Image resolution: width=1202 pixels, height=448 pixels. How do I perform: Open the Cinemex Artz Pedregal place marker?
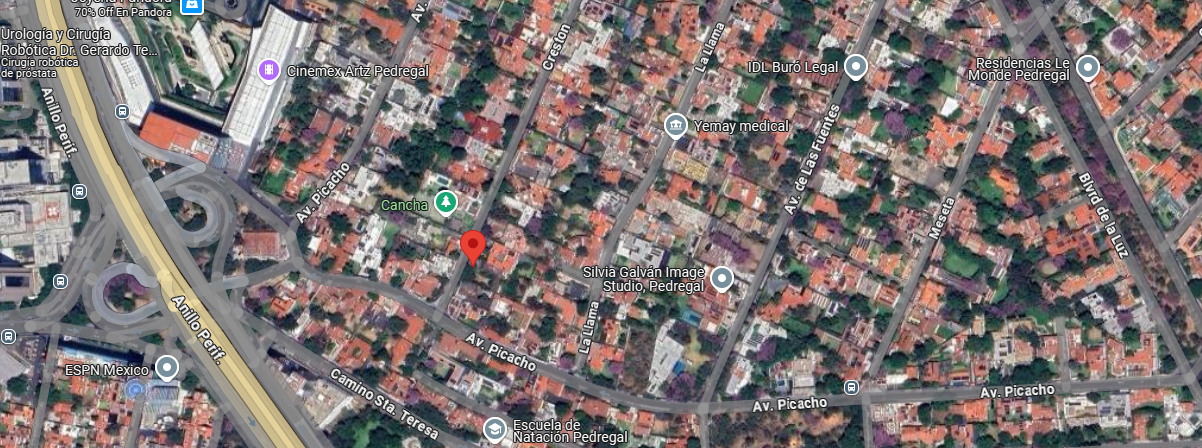[269, 71]
